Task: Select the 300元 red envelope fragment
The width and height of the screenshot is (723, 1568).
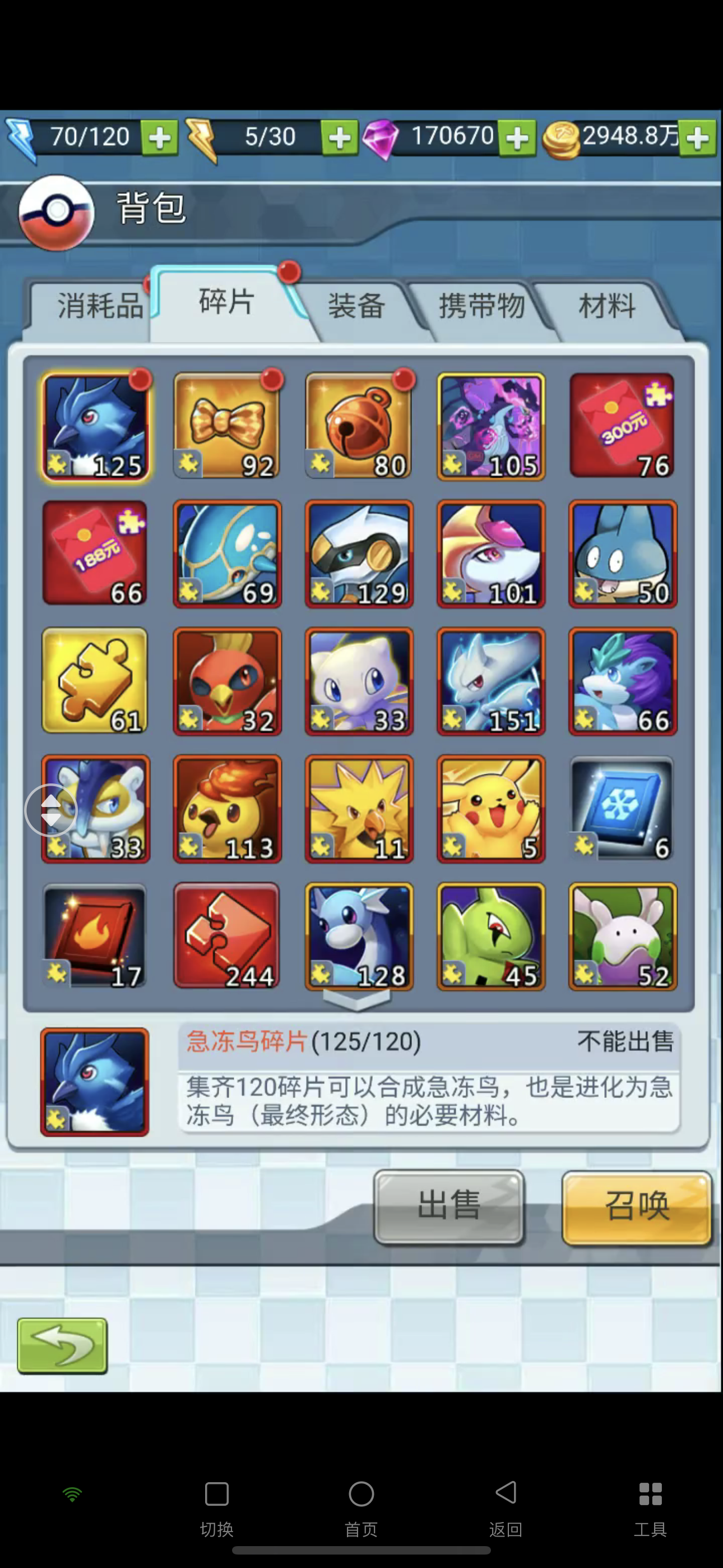Action: 622,426
